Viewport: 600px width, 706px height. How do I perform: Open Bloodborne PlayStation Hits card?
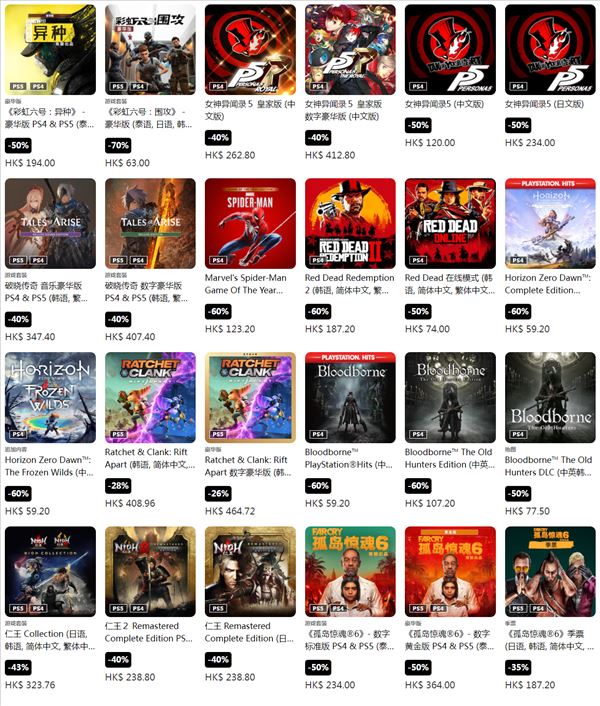350,397
